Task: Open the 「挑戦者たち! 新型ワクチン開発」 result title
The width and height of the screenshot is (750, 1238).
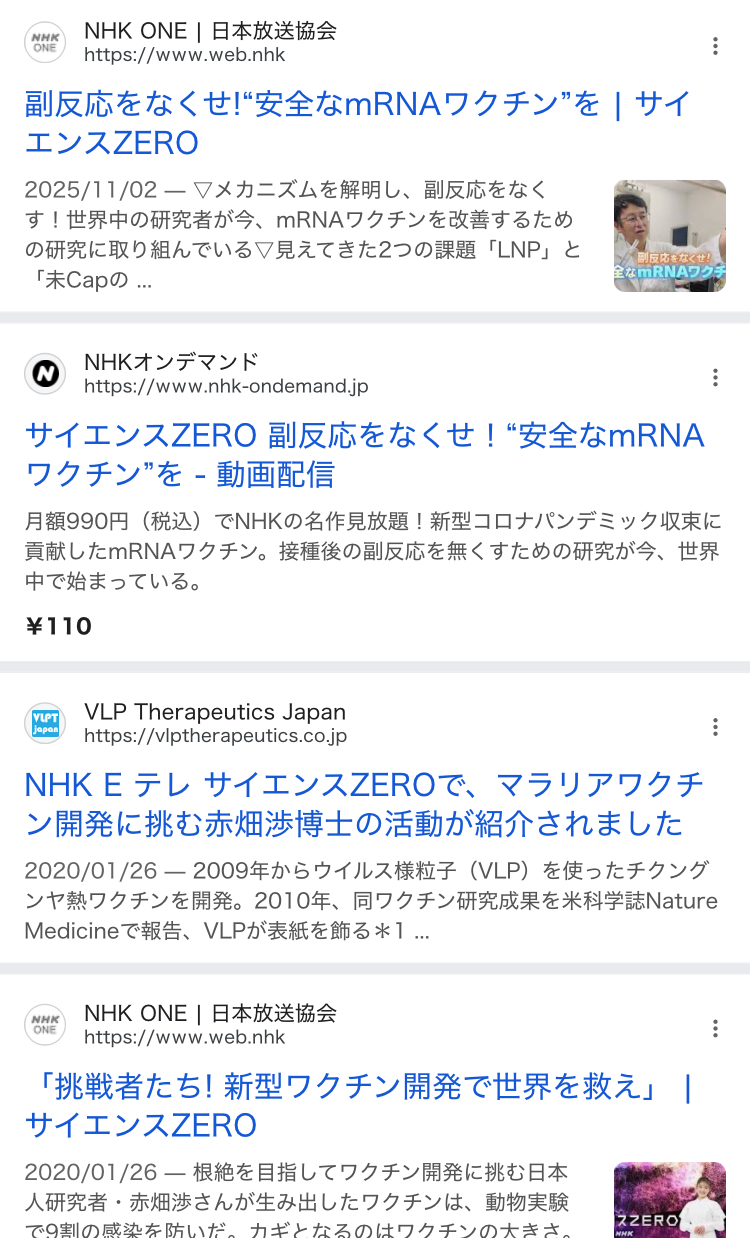Action: (x=358, y=1106)
